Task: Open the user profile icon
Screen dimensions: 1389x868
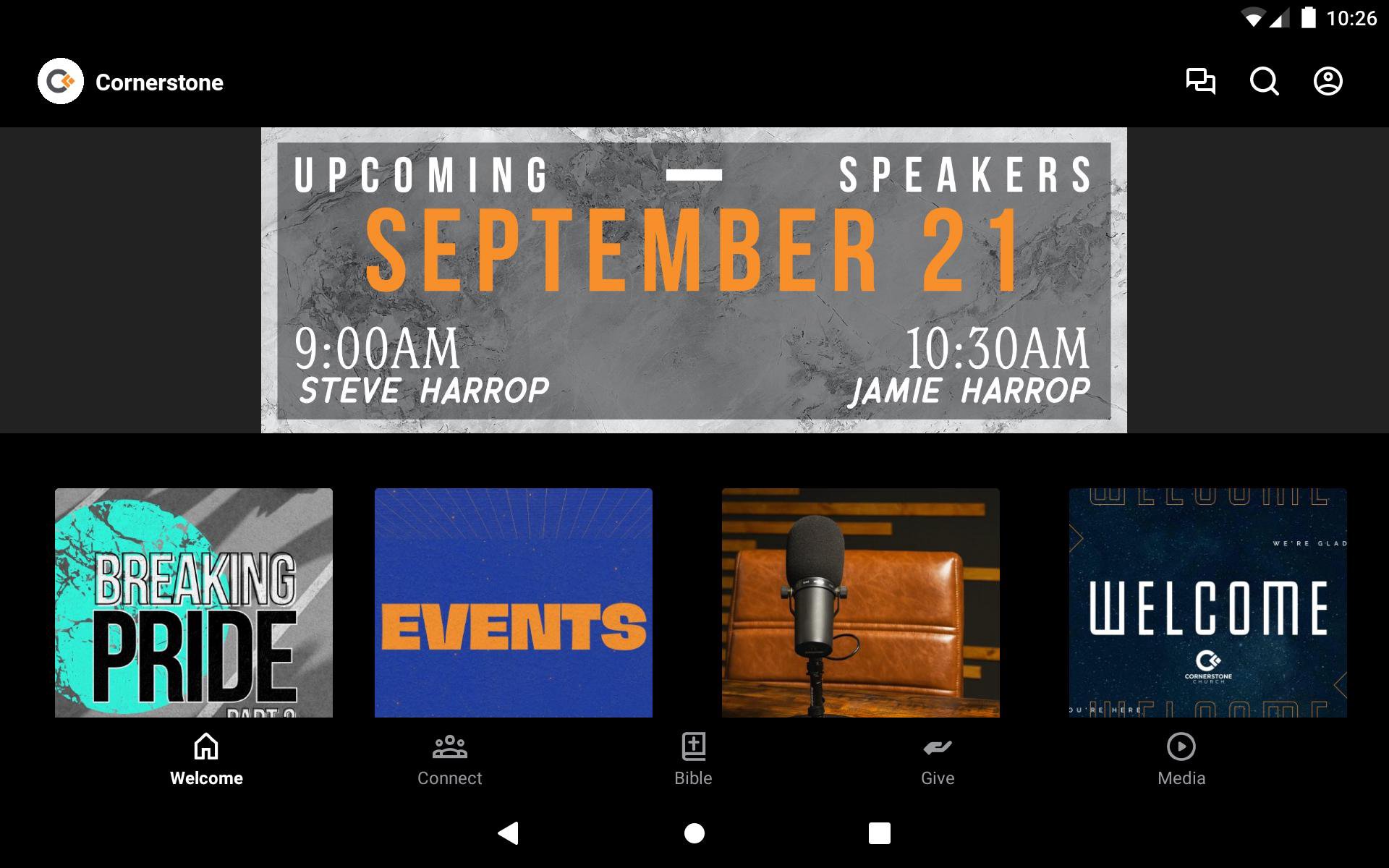Action: coord(1328,81)
